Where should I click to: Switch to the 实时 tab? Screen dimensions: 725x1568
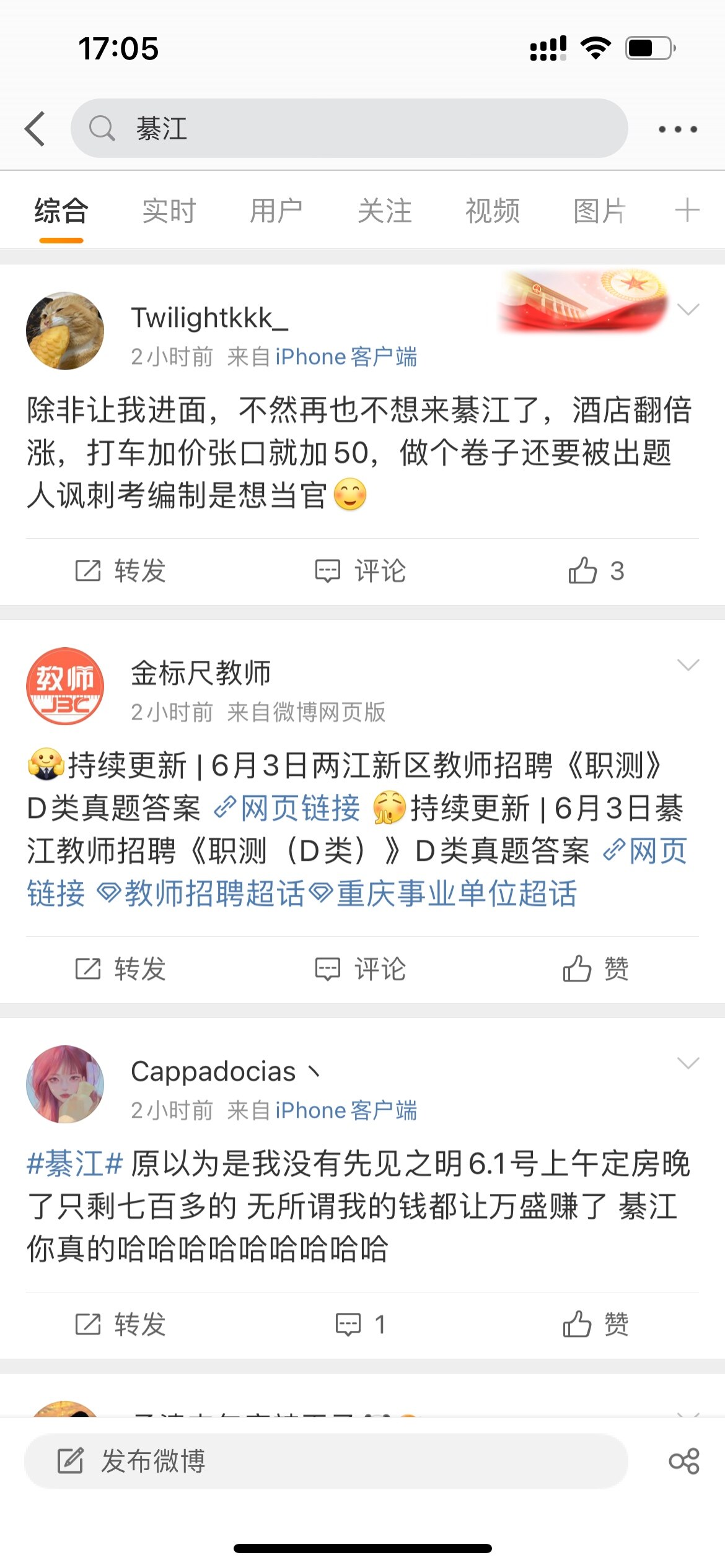coord(169,211)
